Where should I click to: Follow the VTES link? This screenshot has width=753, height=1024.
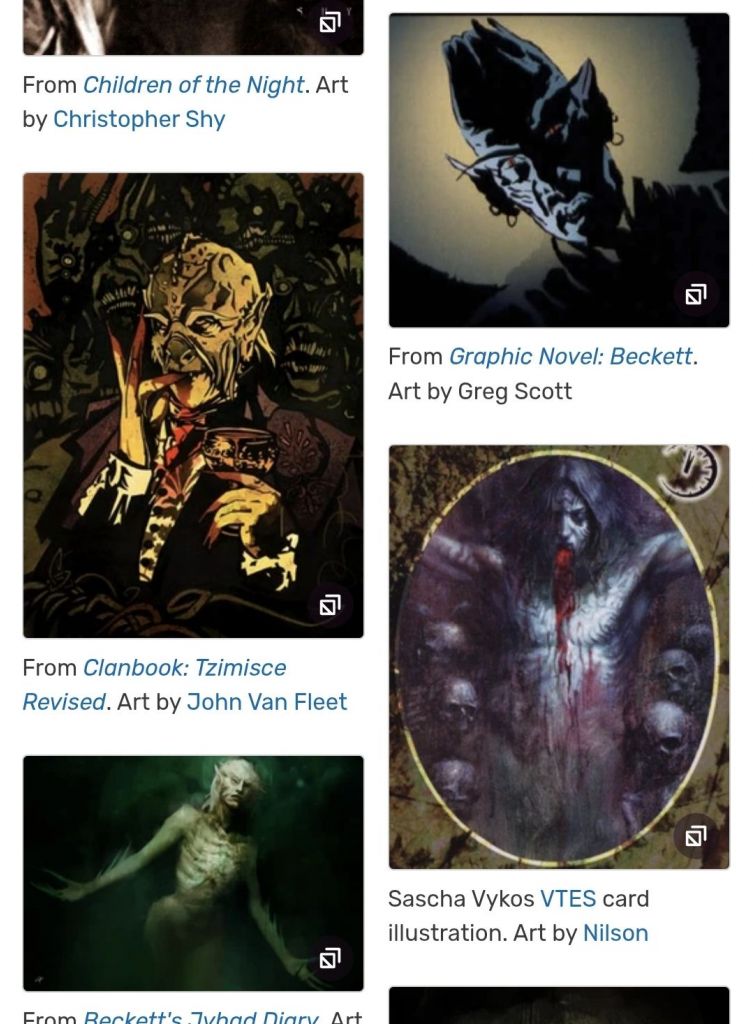[567, 899]
